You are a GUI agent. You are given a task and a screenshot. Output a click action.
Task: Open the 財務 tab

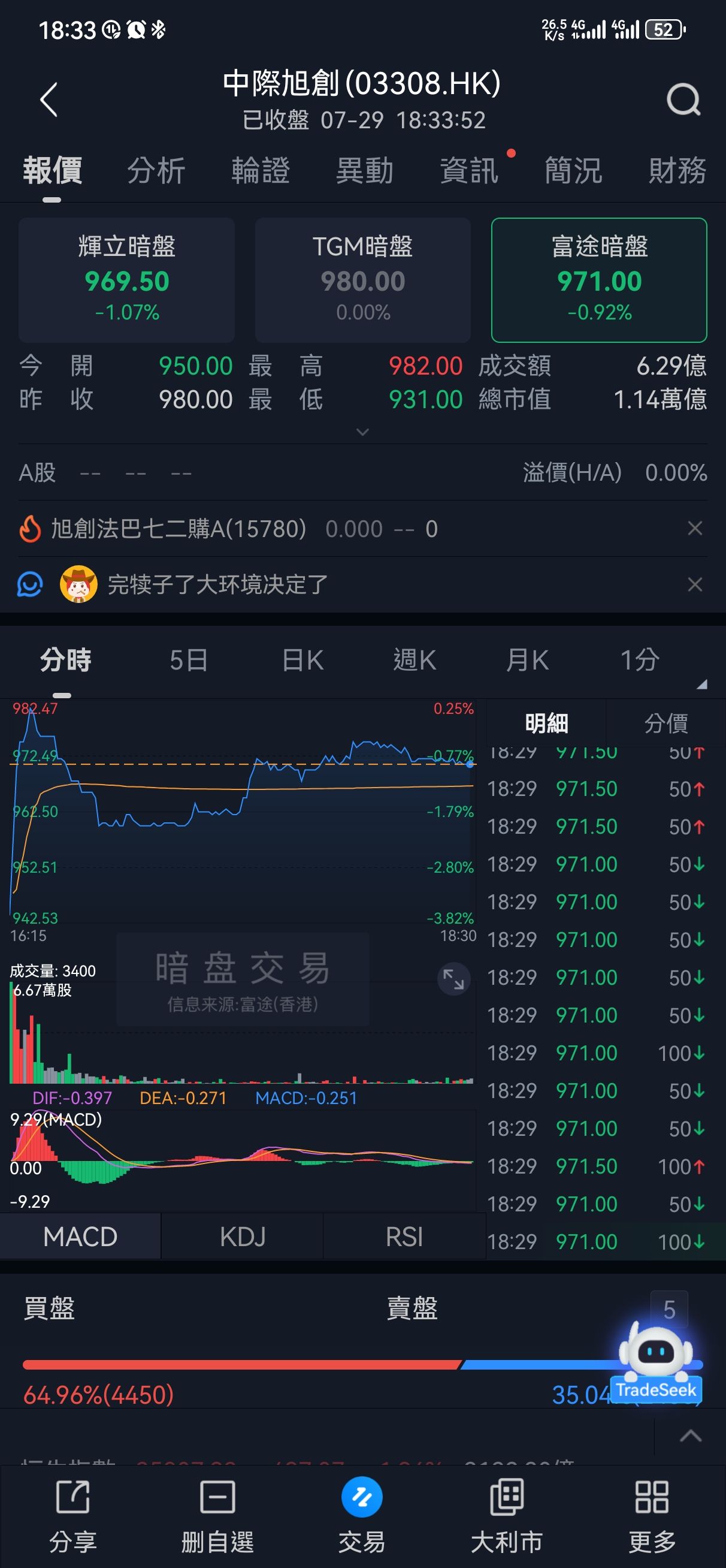677,170
